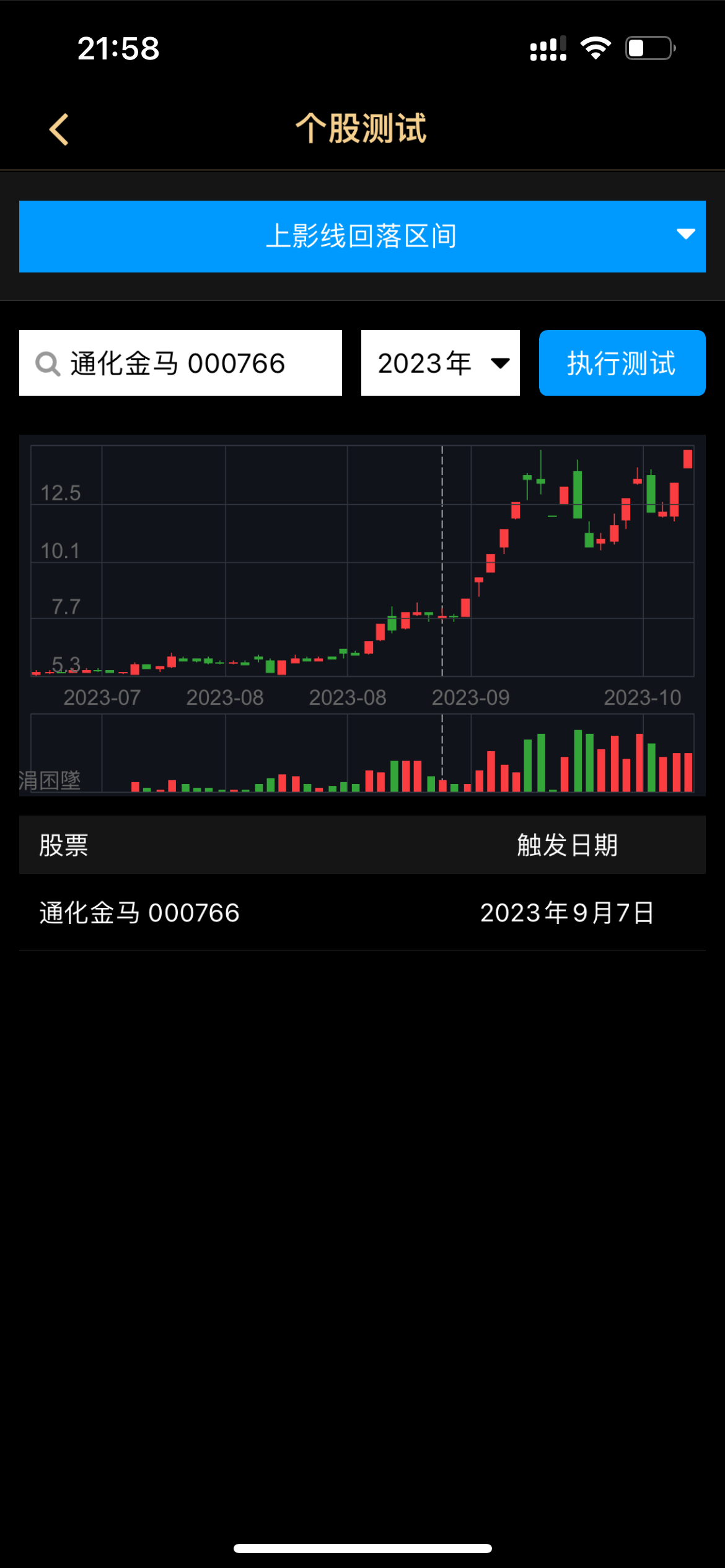This screenshot has width=725, height=1568.
Task: Open the 2023年 year picker
Action: [x=440, y=363]
